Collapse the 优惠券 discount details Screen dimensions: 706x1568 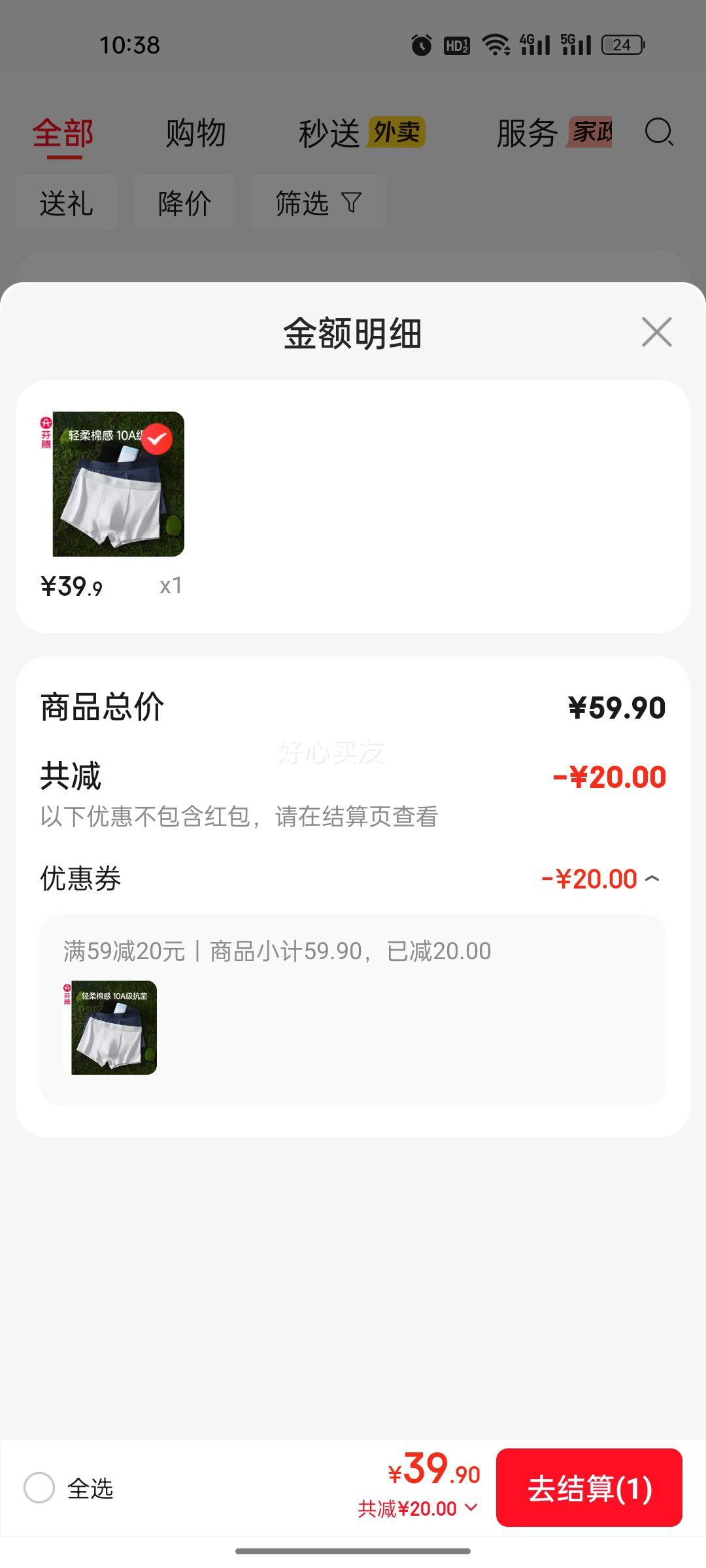tap(652, 879)
